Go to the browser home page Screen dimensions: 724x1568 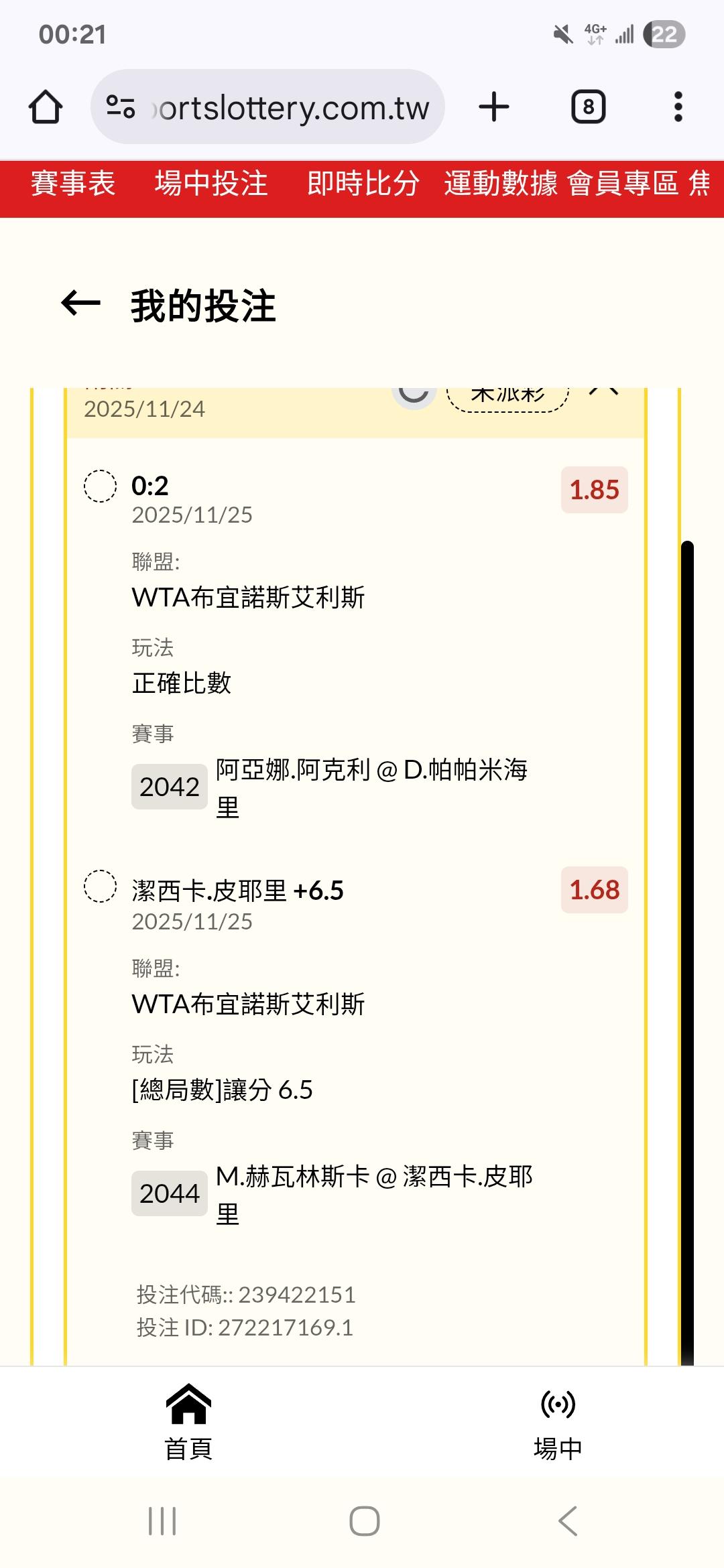[x=46, y=107]
